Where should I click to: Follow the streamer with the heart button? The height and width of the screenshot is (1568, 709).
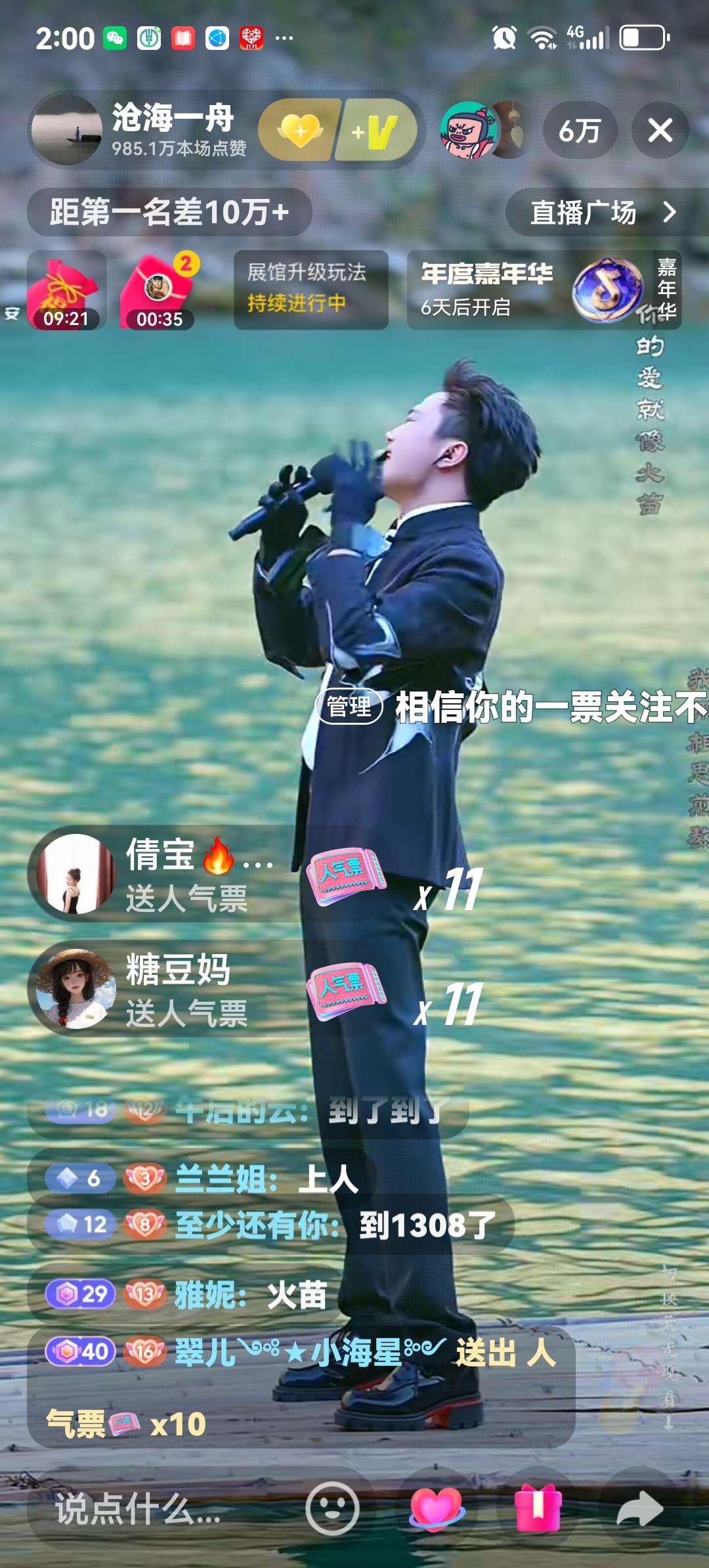pyautogui.click(x=300, y=130)
